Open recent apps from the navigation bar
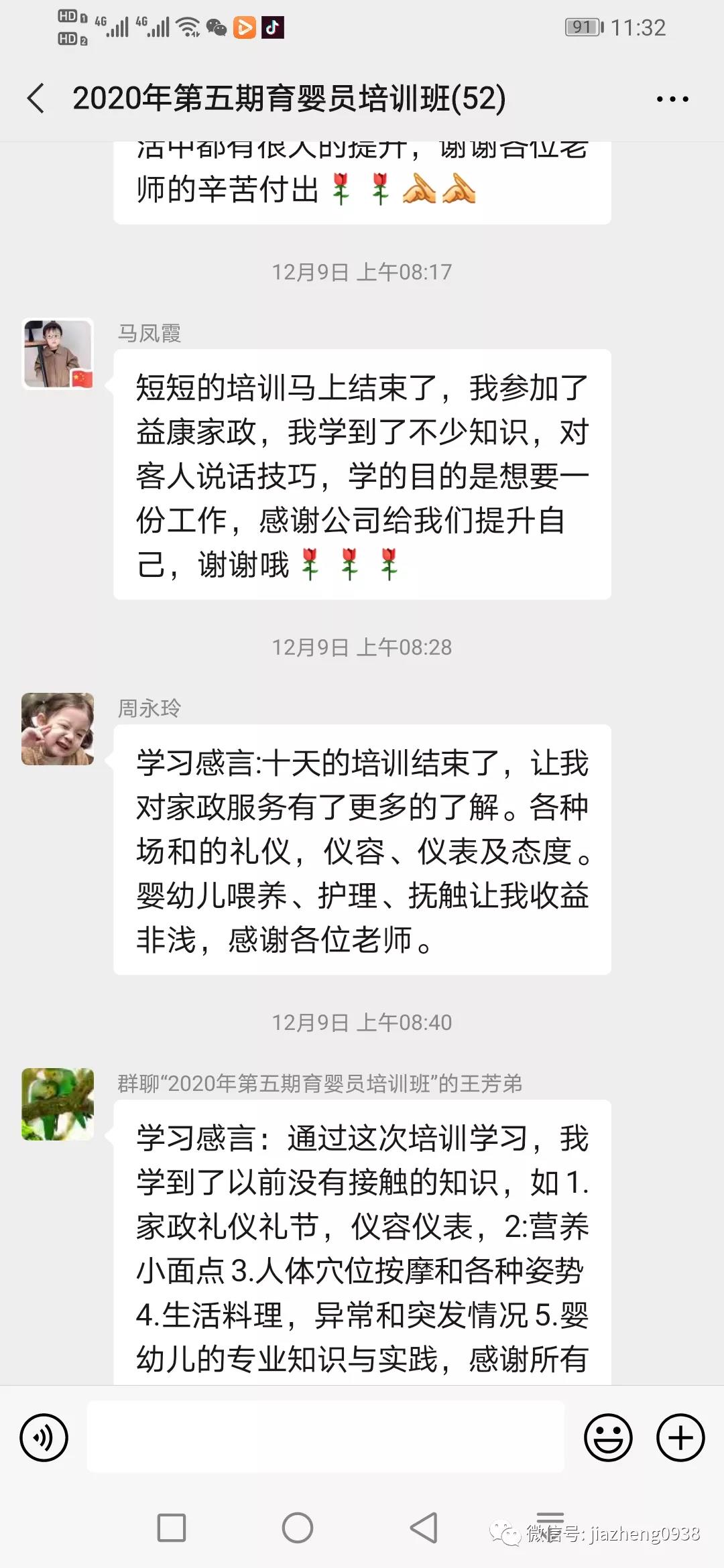Screen dimensions: 724x1568 tap(172, 1528)
